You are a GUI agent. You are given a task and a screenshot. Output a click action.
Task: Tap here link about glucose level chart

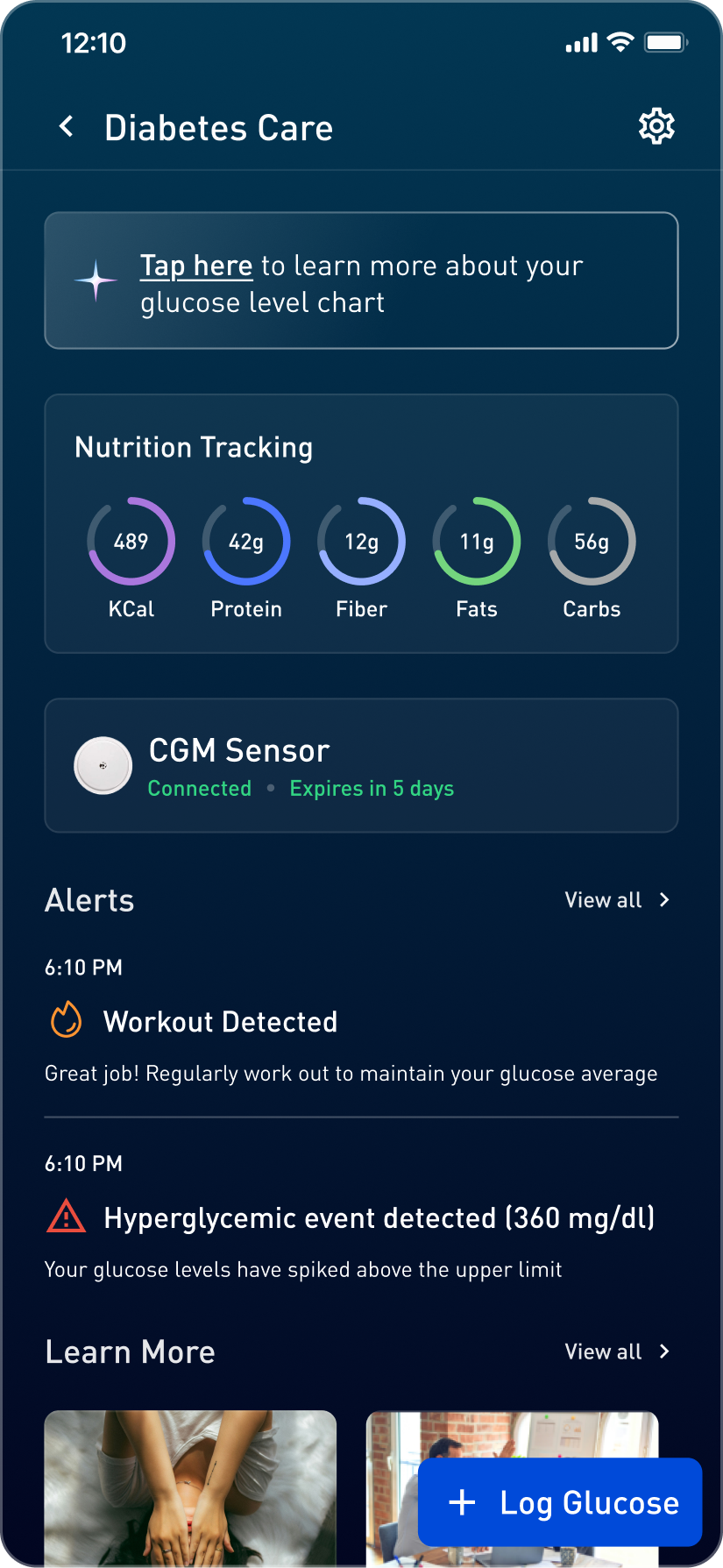(x=196, y=266)
